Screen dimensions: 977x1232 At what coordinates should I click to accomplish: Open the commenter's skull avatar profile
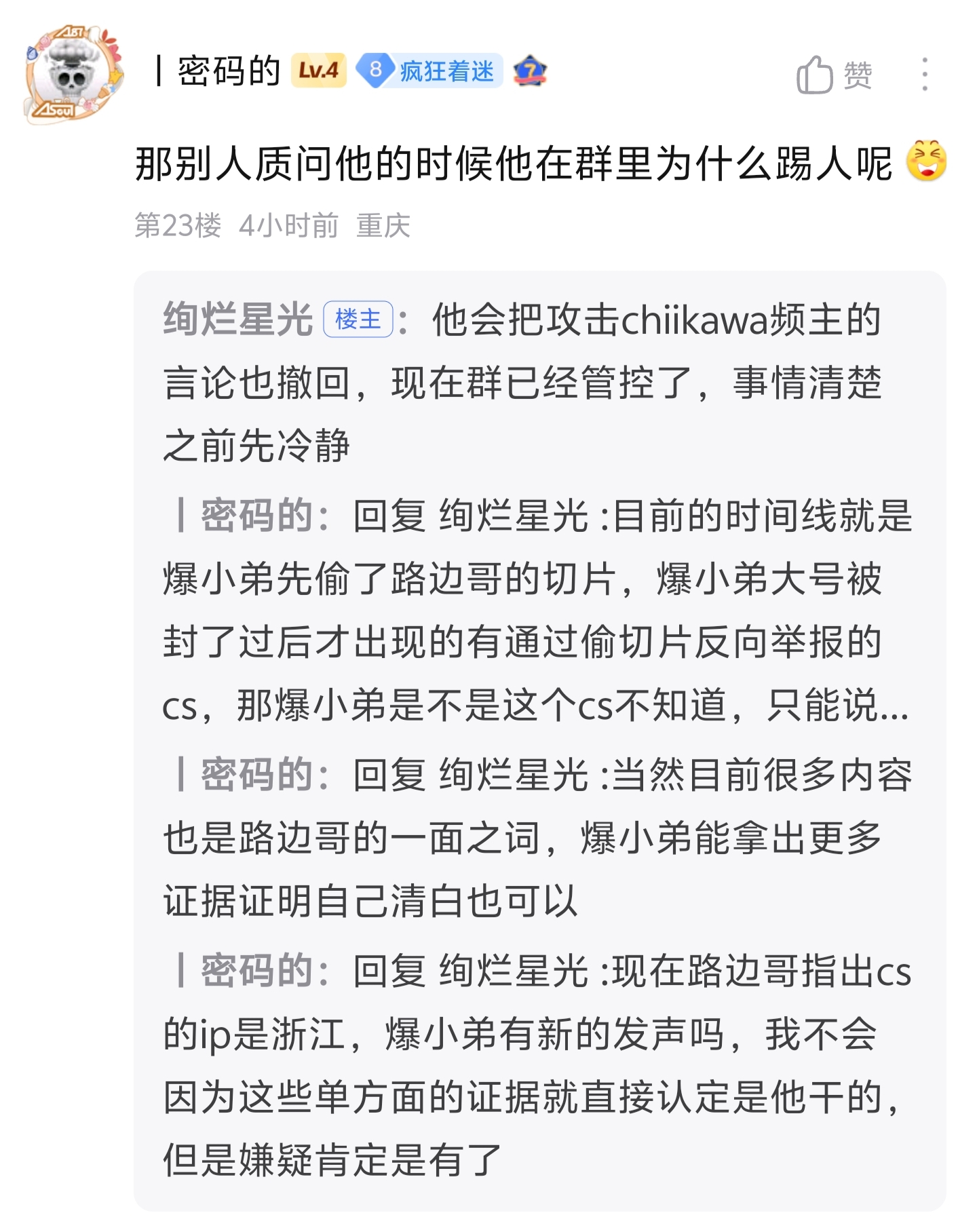coord(74,75)
